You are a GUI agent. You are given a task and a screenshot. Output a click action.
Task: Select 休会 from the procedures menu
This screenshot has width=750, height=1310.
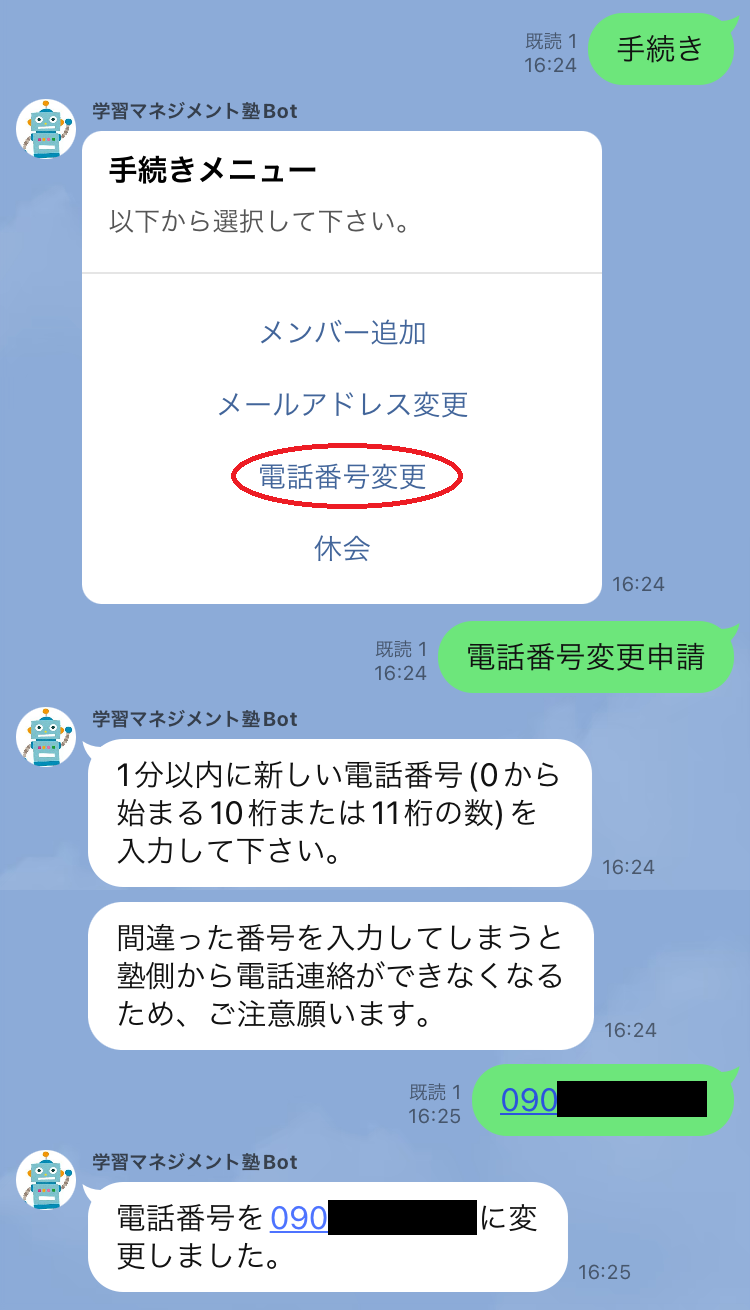point(342,548)
